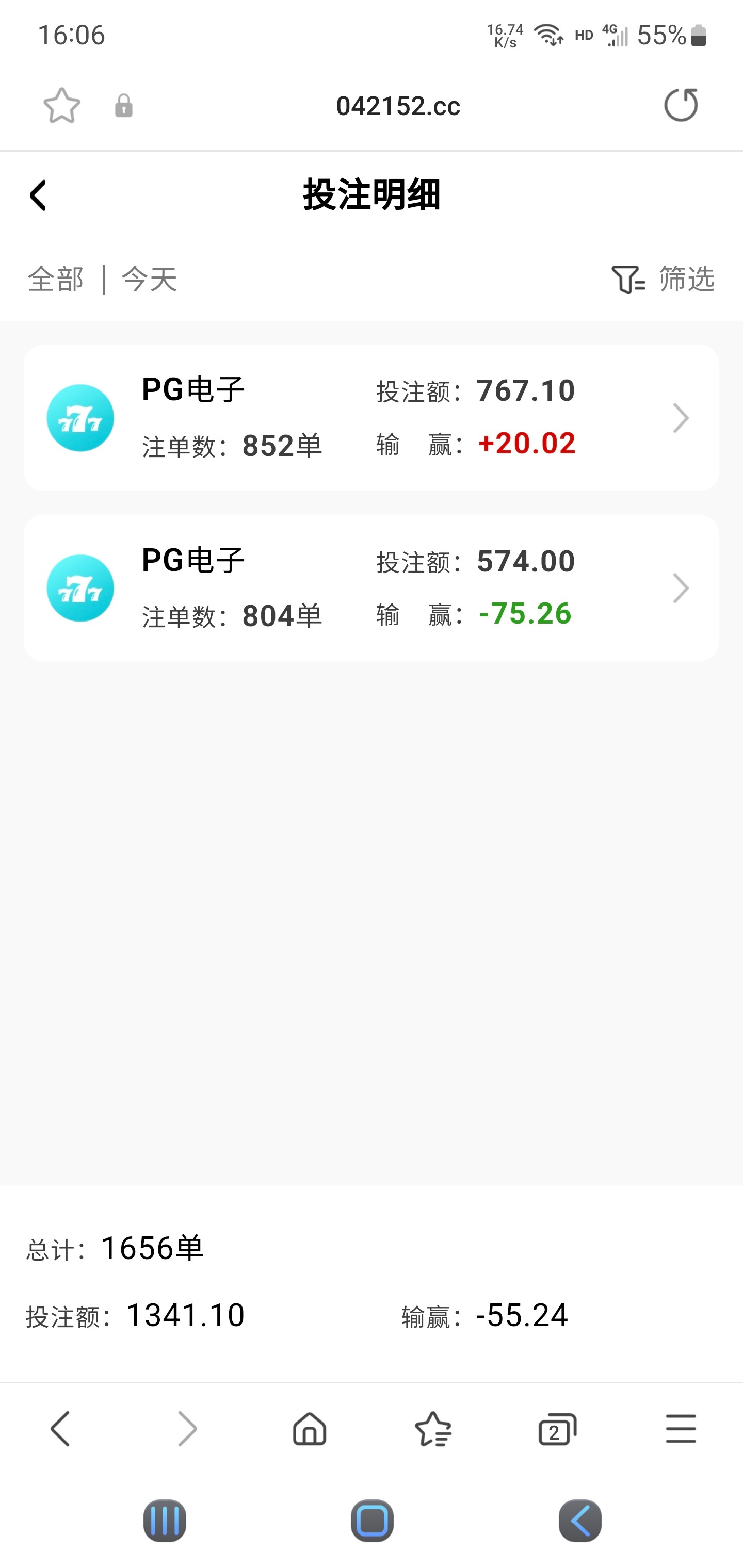Reload the page in the browser
This screenshot has height=1568, width=743.
click(680, 105)
